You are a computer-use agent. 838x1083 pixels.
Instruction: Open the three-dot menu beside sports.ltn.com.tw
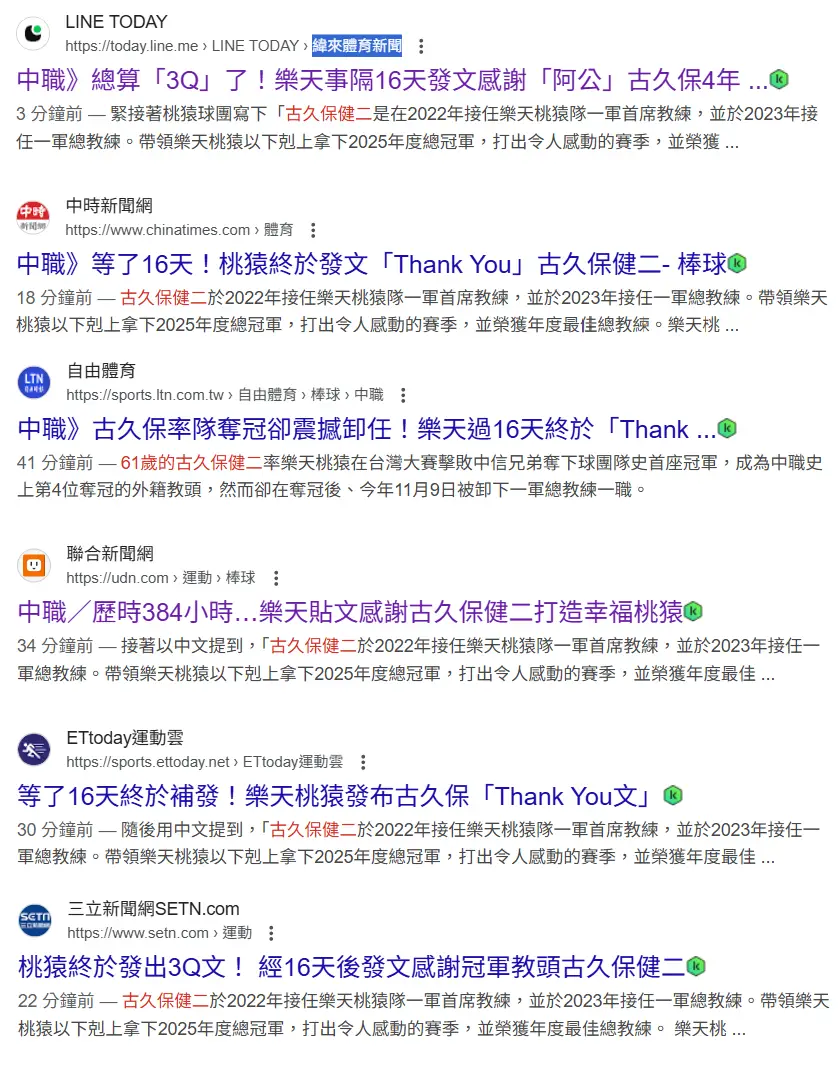(403, 395)
